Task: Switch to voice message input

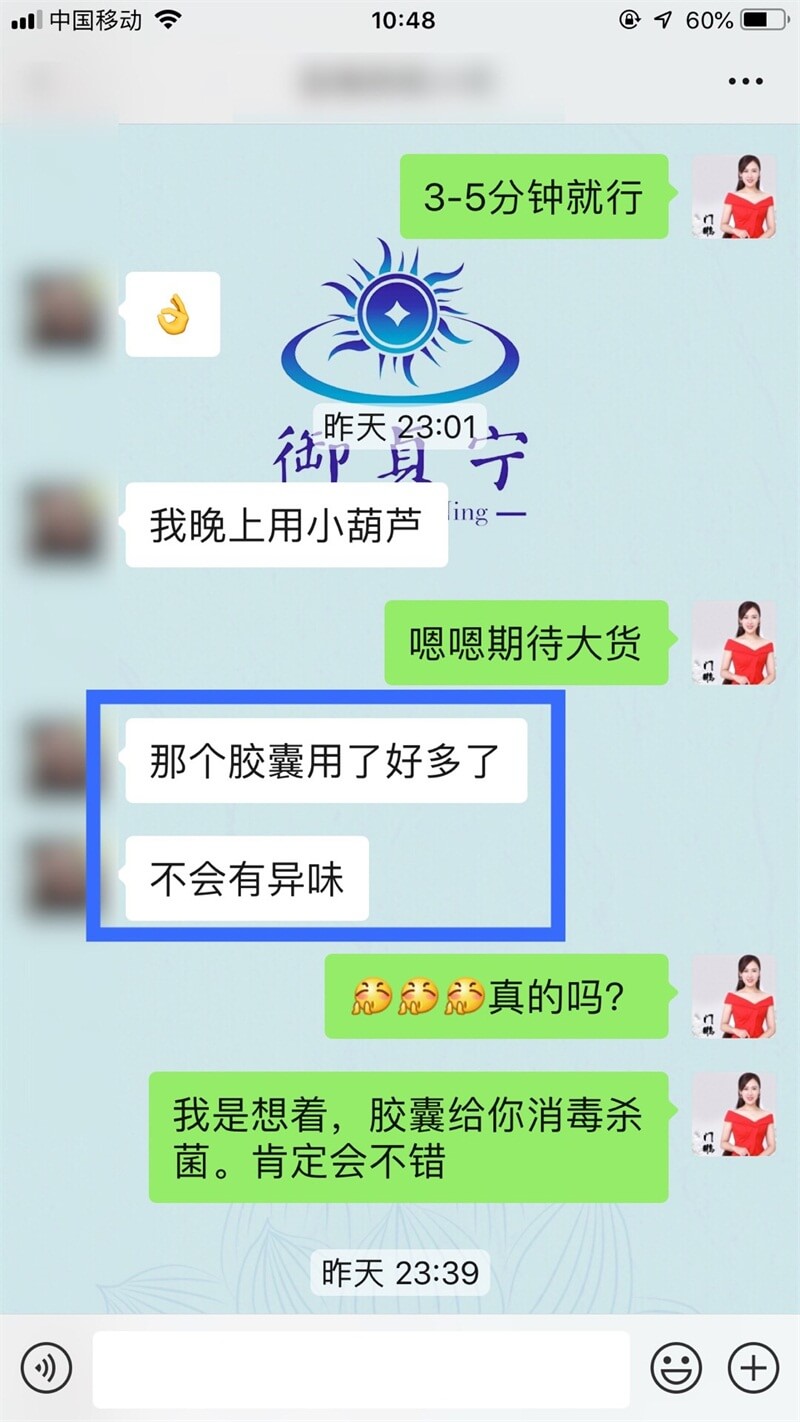Action: [46, 1367]
